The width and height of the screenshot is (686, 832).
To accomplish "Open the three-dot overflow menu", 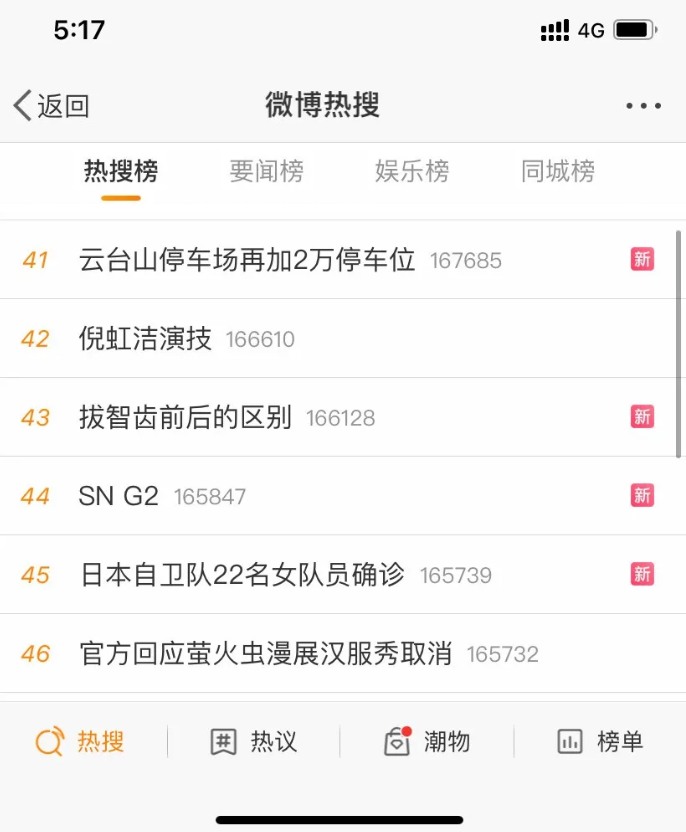I will [643, 106].
